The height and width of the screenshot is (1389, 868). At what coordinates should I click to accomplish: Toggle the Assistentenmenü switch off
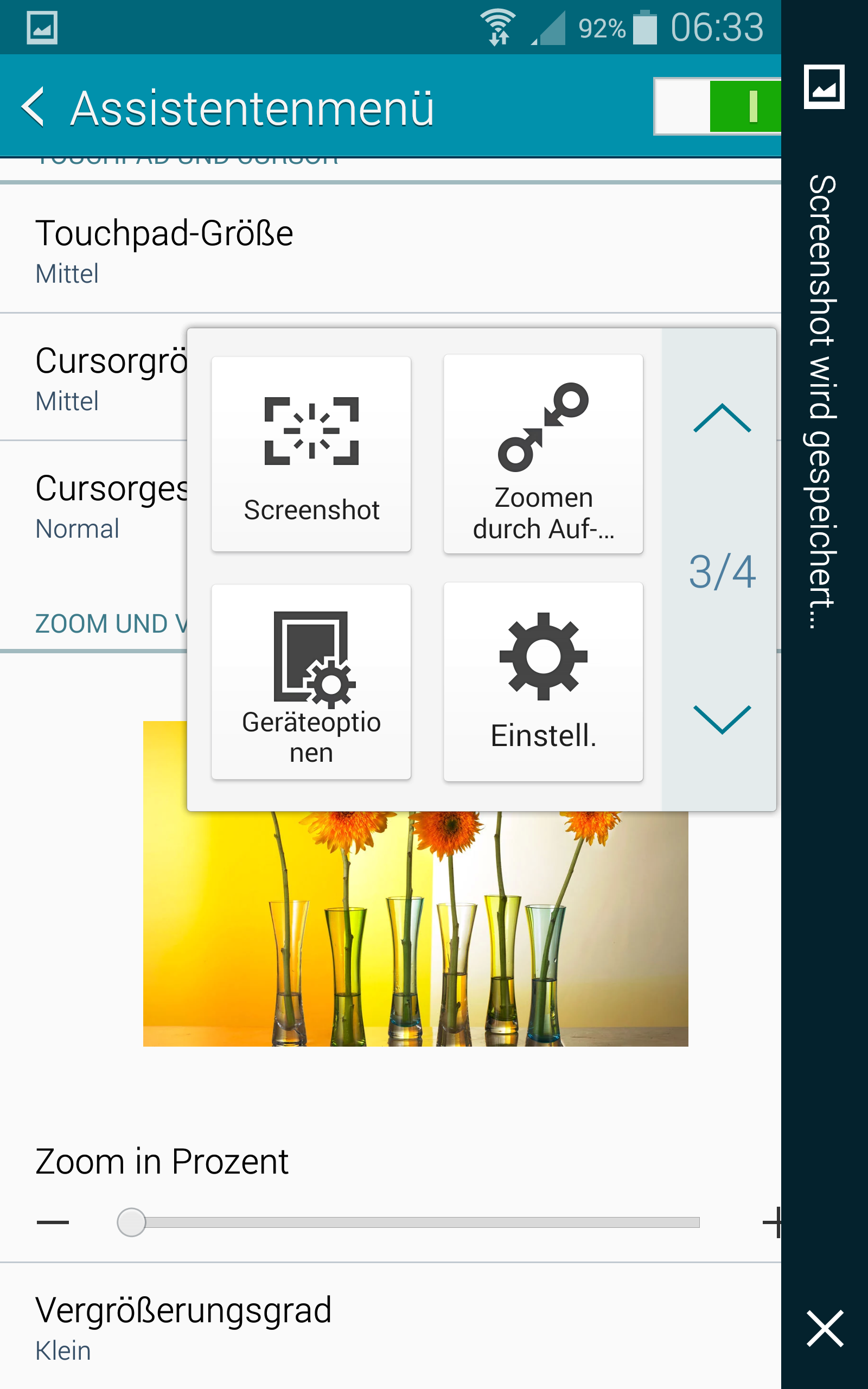tap(717, 107)
